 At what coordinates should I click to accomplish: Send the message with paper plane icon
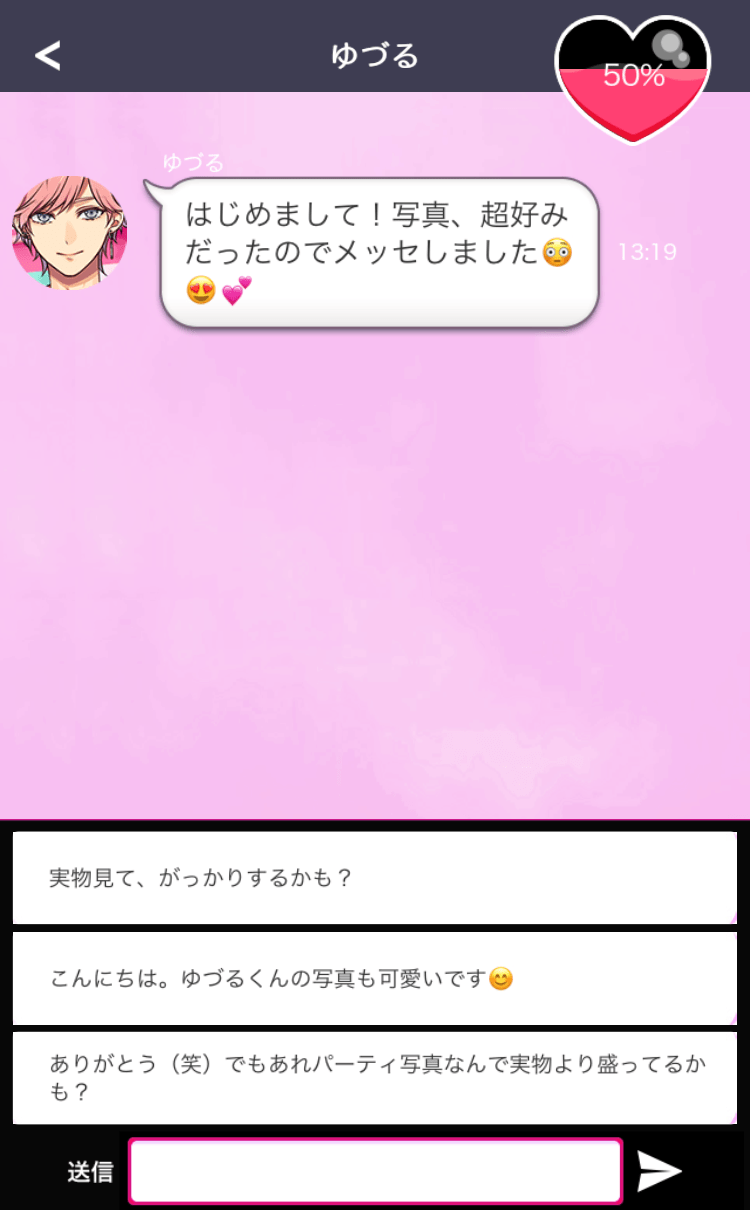click(660, 1171)
